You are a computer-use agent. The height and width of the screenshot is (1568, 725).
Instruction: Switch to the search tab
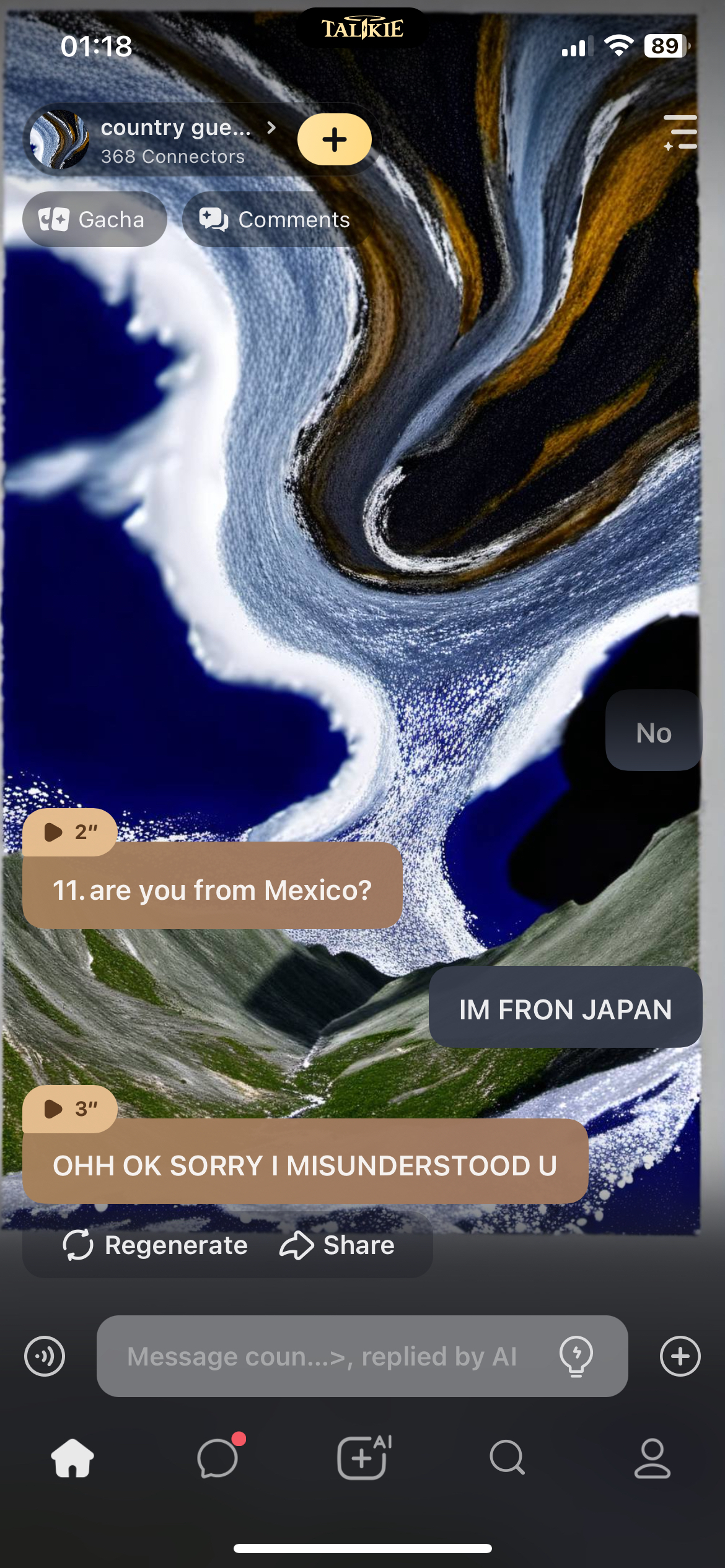(507, 1458)
